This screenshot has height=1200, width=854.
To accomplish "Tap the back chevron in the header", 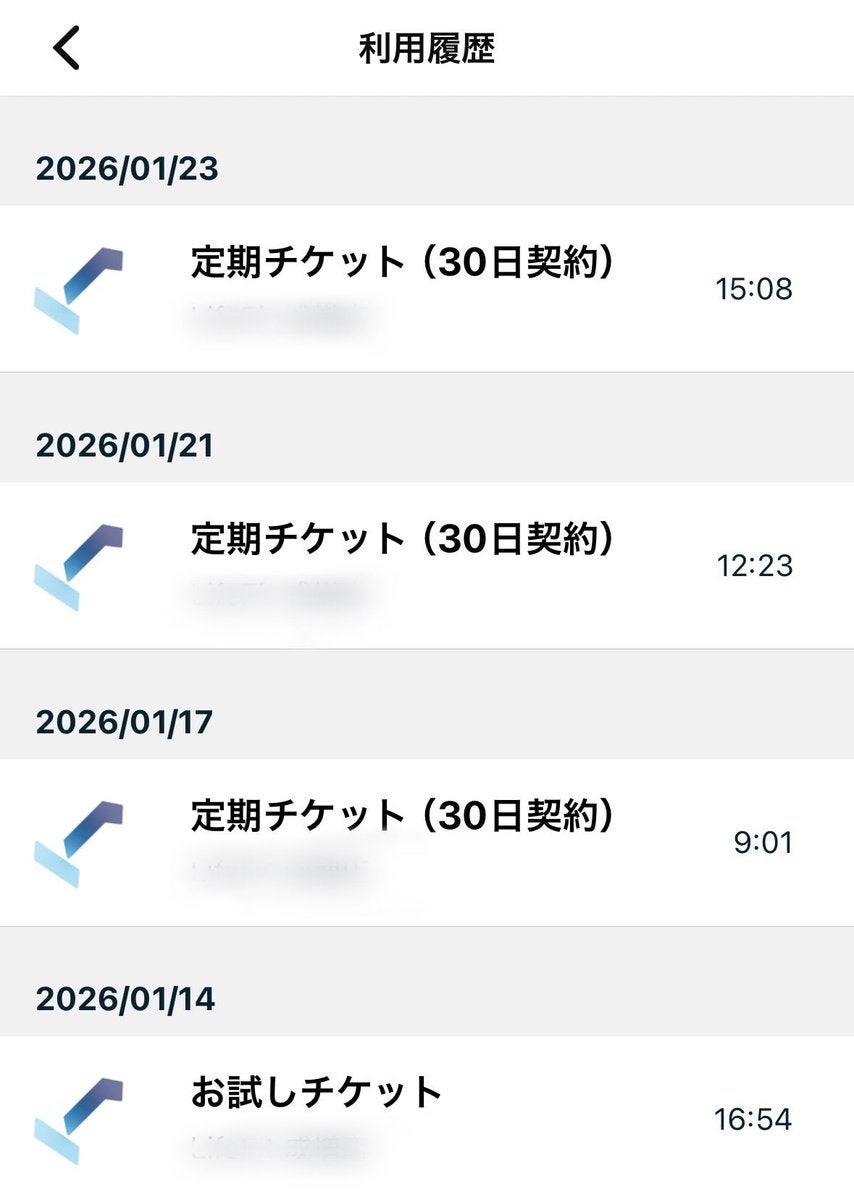I will pos(64,46).
